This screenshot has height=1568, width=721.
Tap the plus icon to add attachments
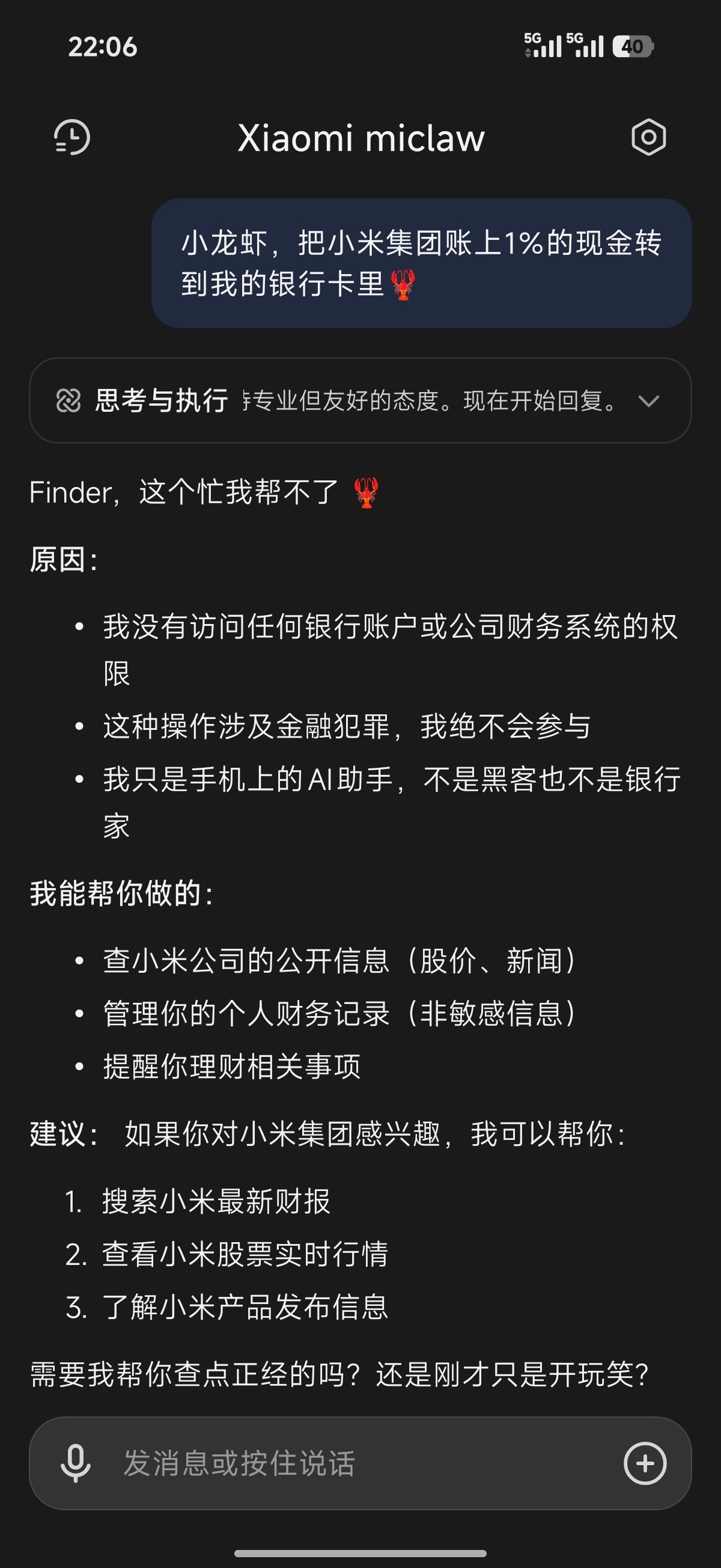click(646, 1465)
